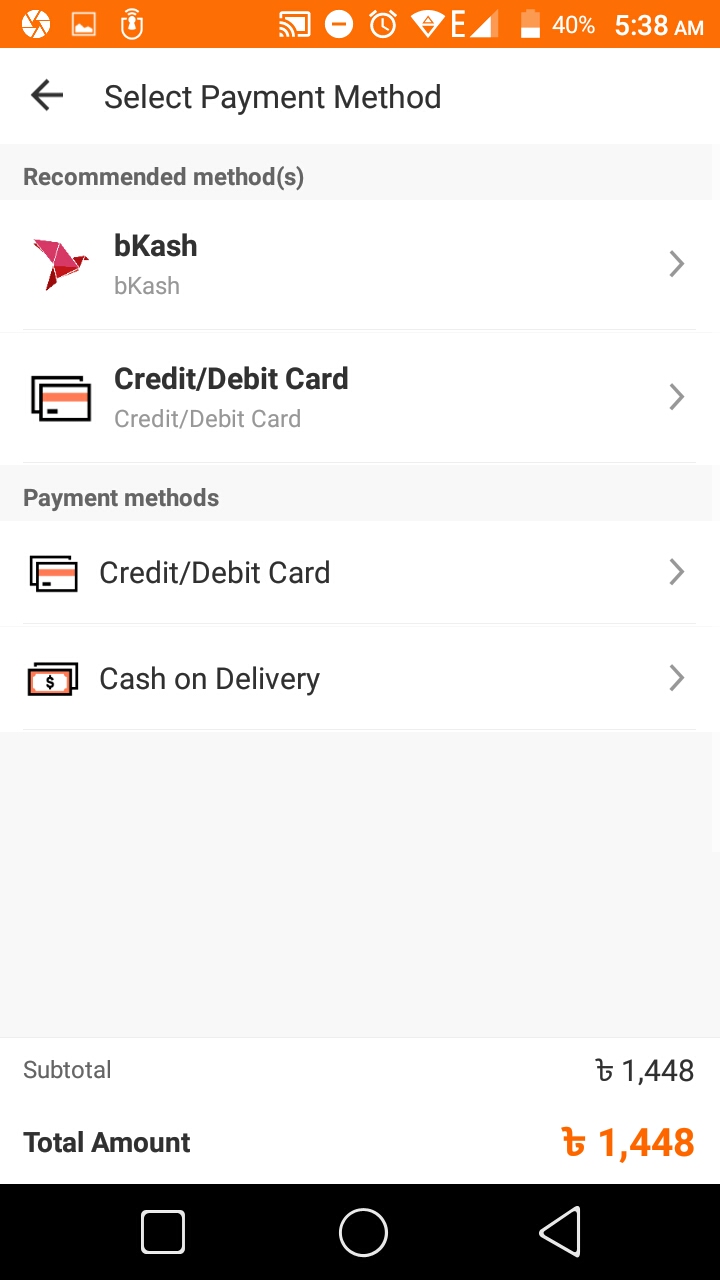Choose the recommended Credit/Debit Card option

tap(360, 398)
